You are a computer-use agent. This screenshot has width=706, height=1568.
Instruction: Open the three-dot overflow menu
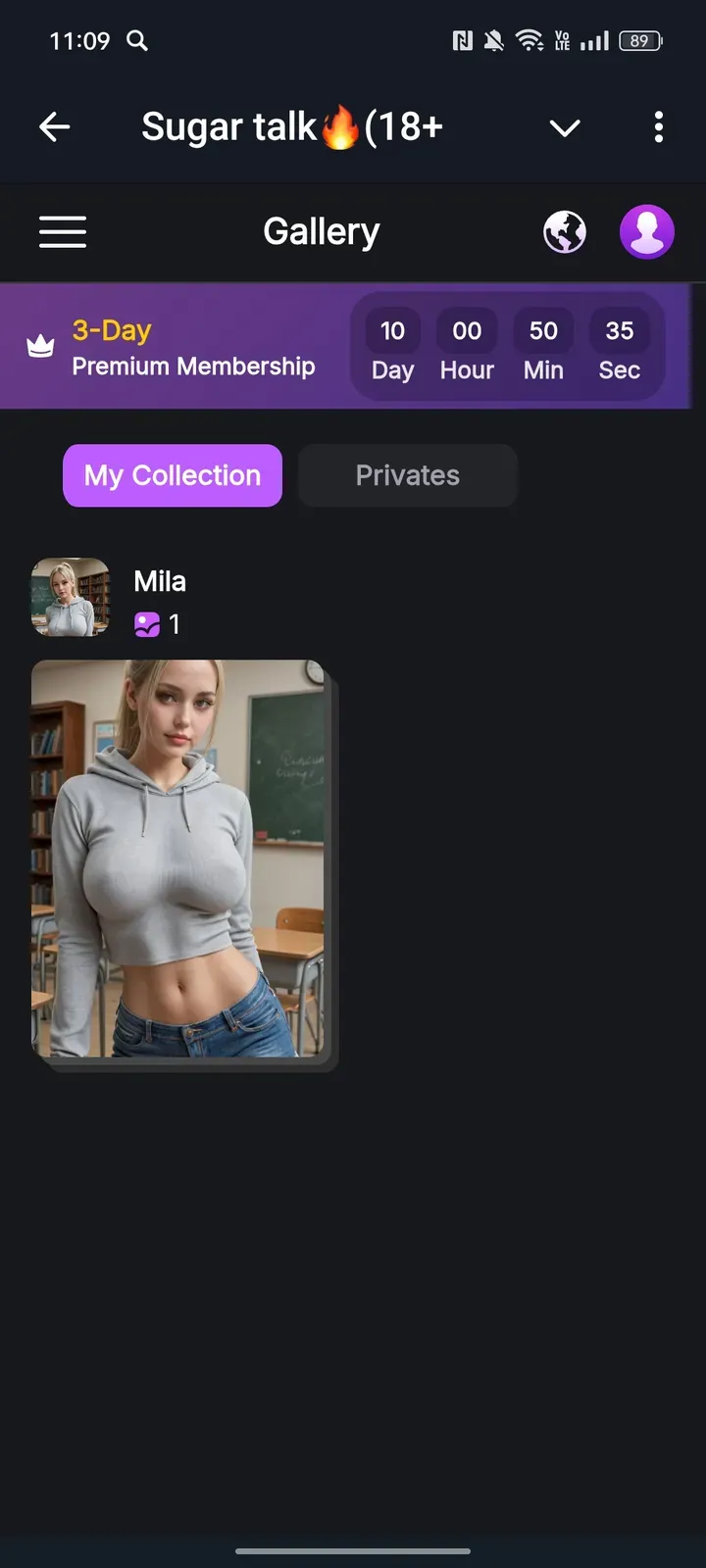[658, 126]
